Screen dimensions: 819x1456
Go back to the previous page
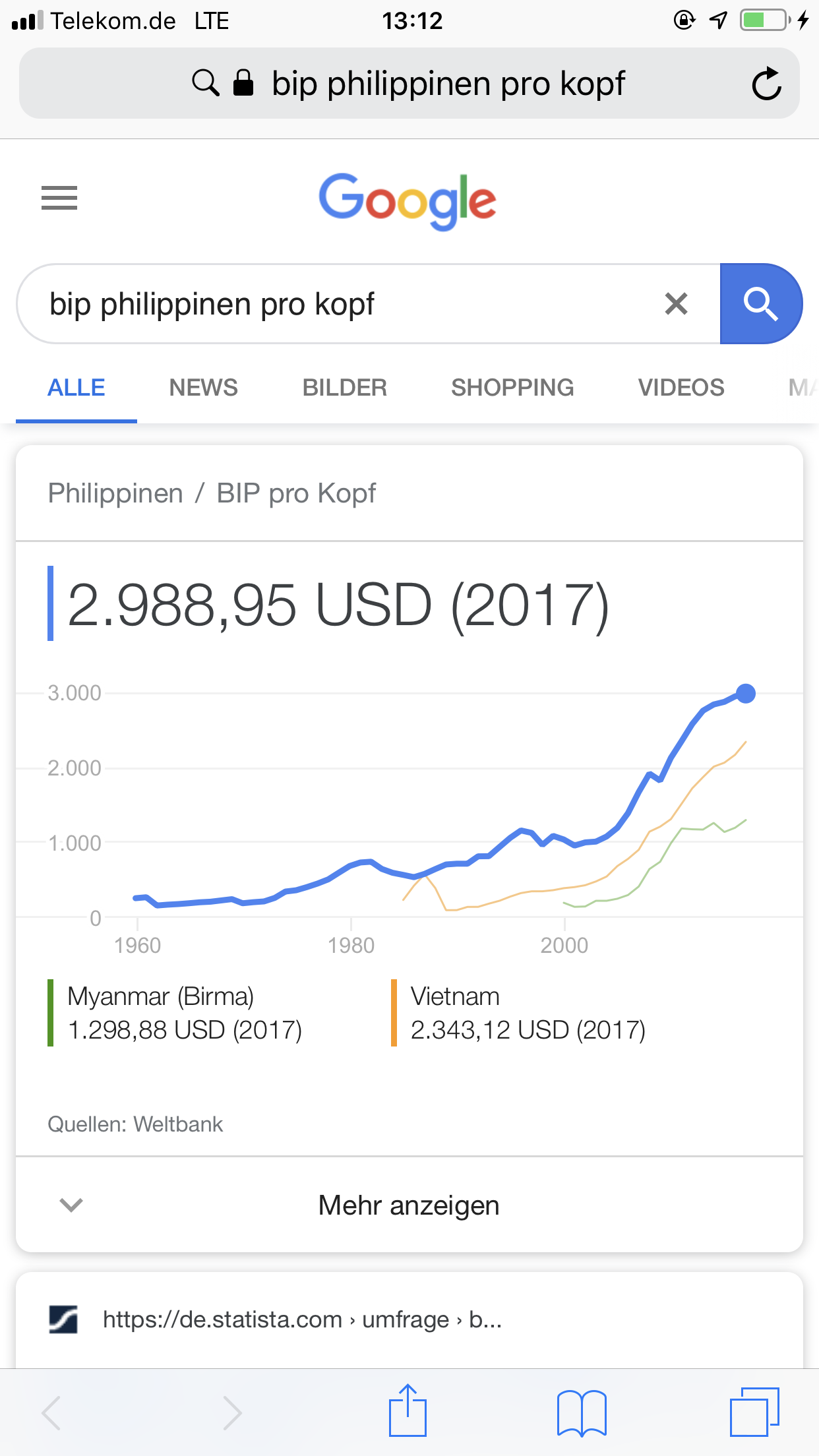[51, 1412]
